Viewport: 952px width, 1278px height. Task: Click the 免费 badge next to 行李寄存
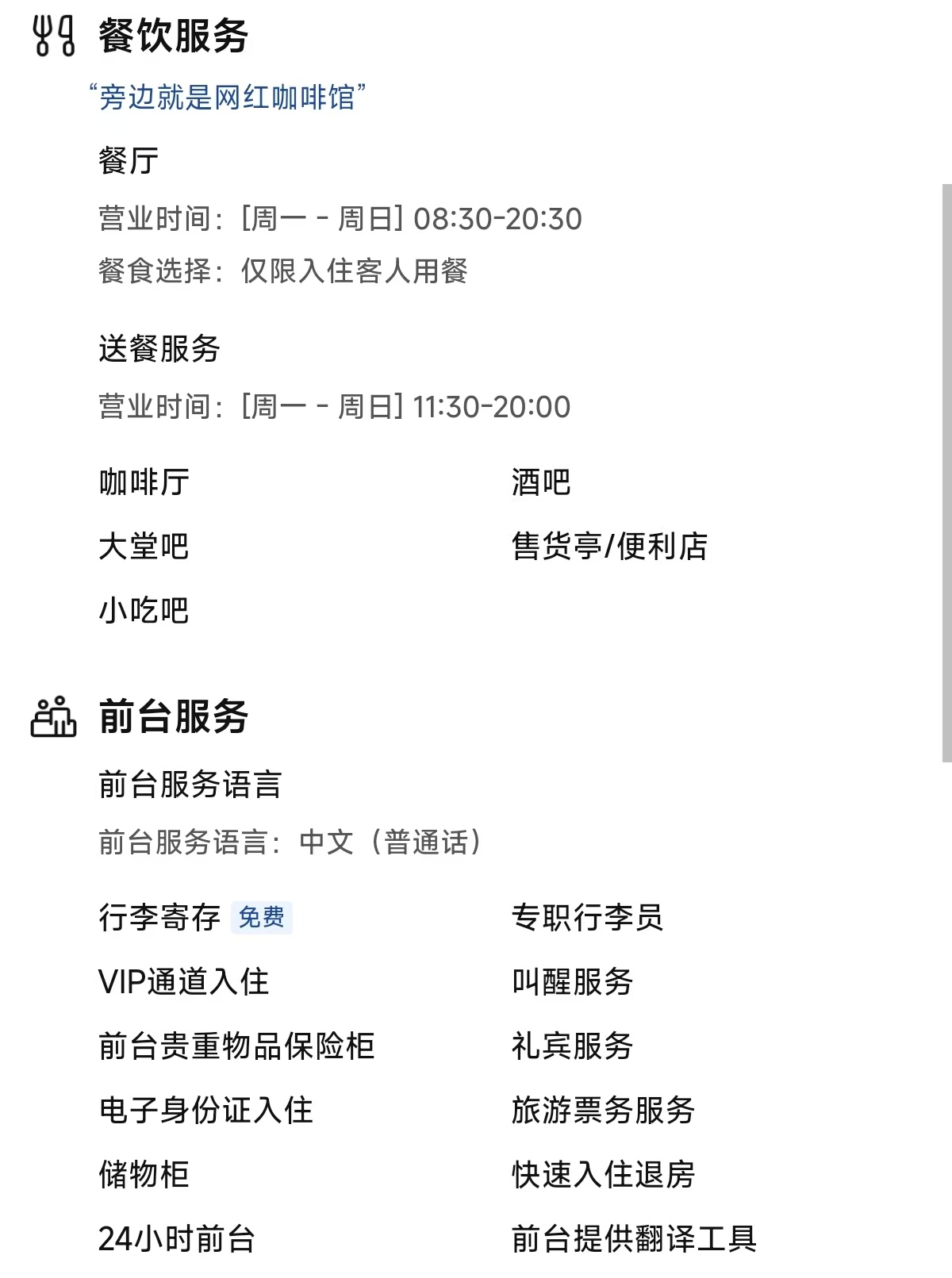coord(264,918)
